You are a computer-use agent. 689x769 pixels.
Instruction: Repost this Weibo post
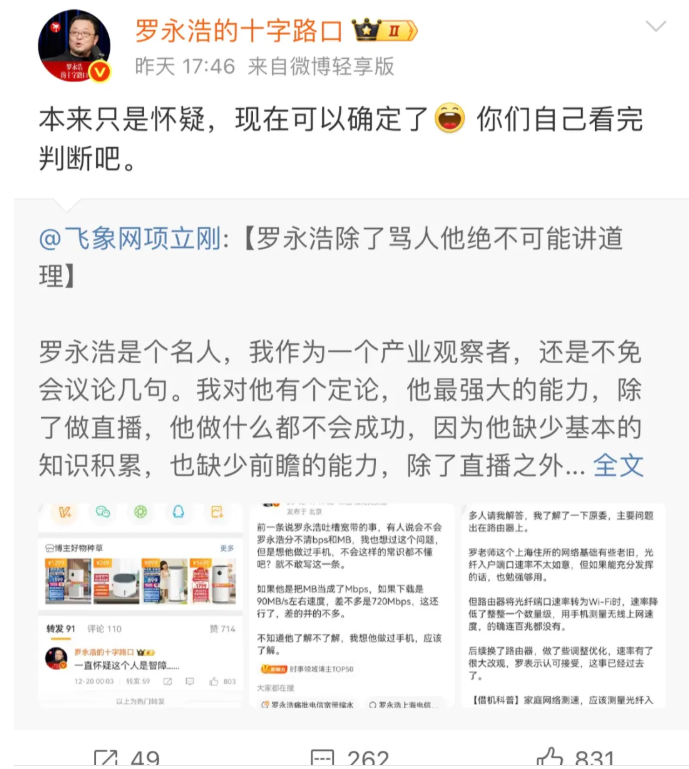(x=125, y=758)
